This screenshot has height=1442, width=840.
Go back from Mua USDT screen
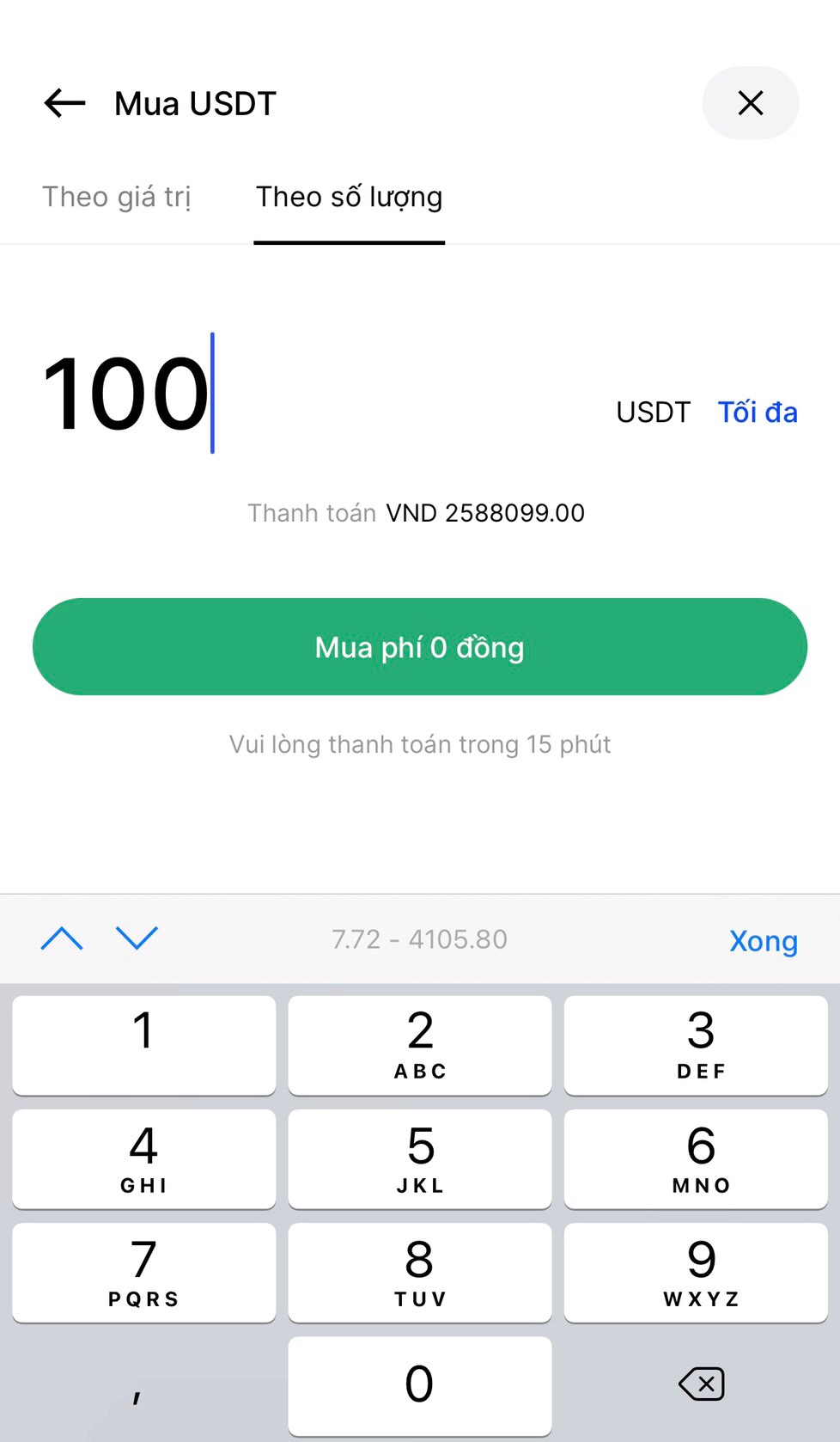65,104
